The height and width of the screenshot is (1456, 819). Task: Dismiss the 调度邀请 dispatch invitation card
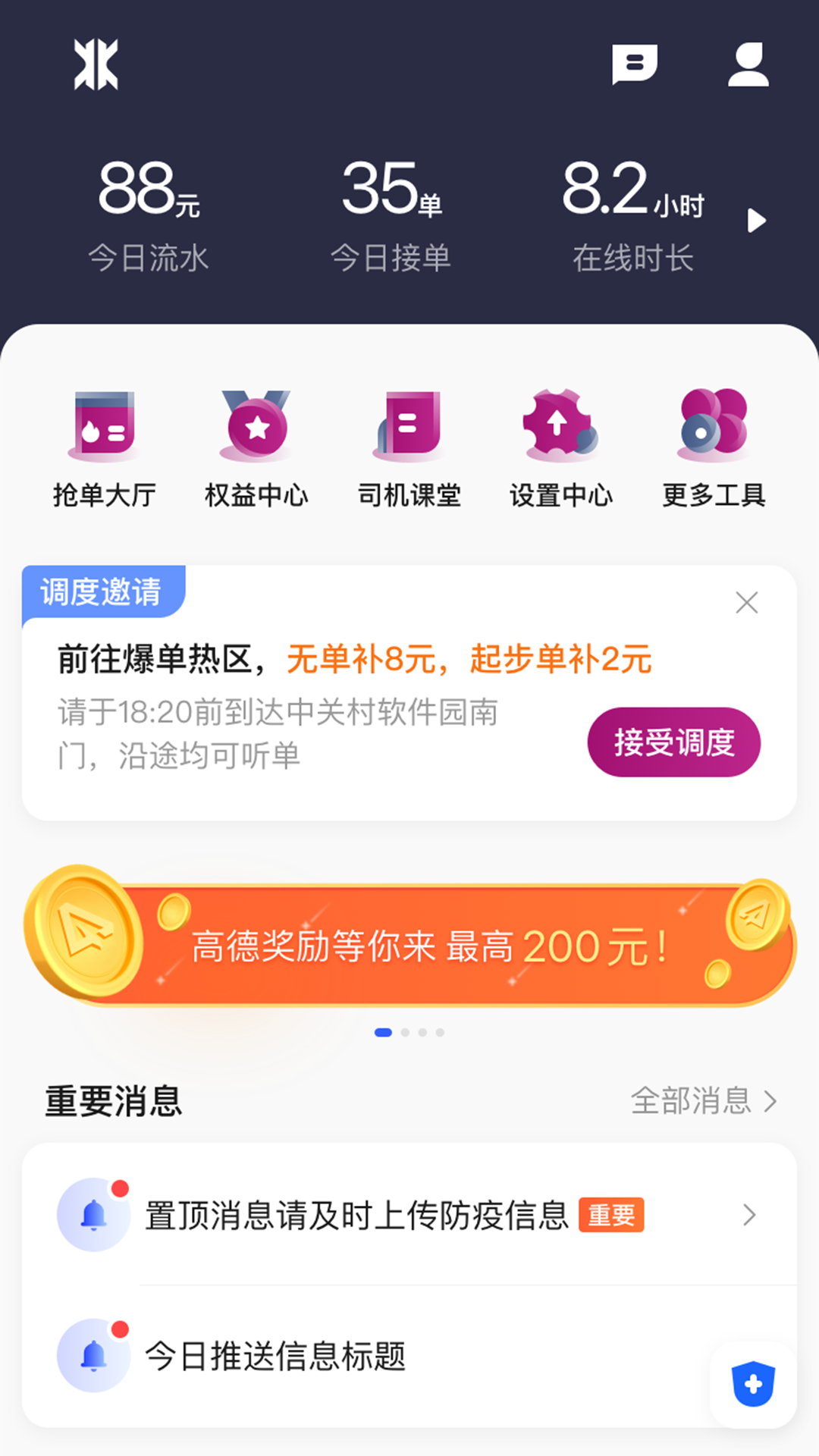(747, 603)
